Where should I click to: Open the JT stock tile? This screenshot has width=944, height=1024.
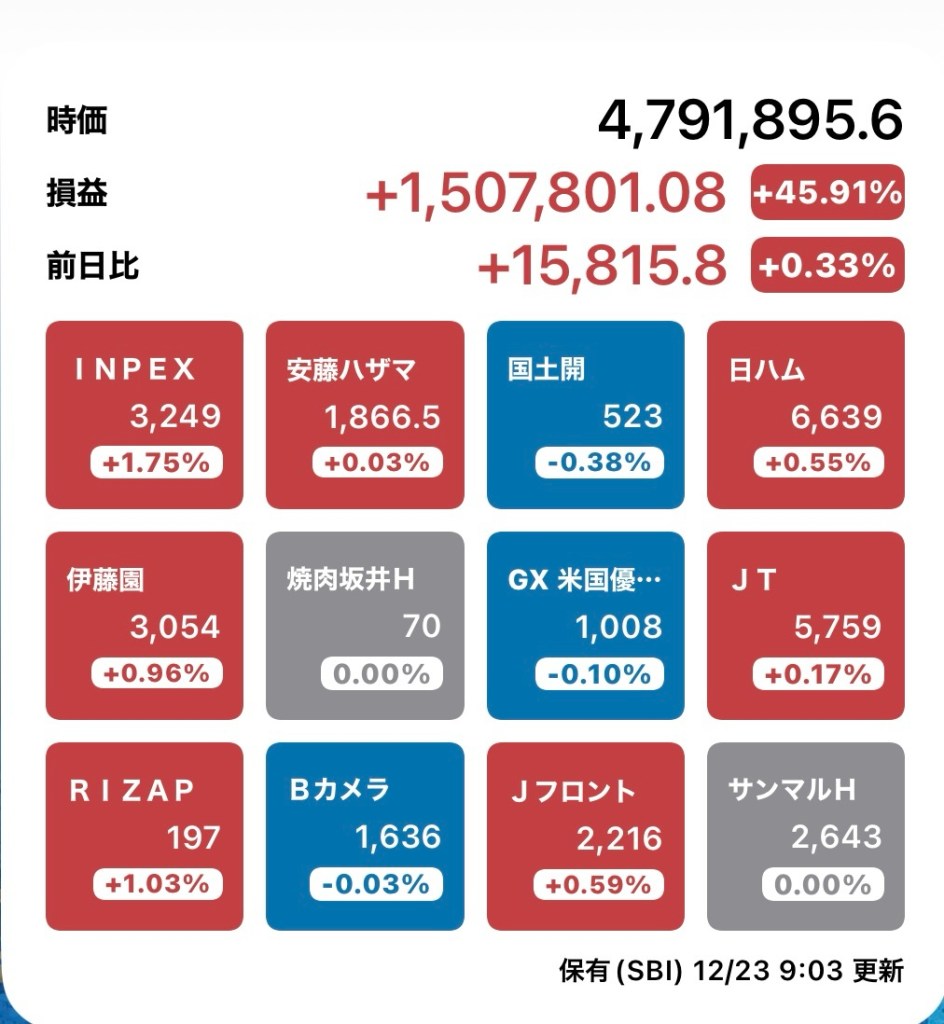805,625
